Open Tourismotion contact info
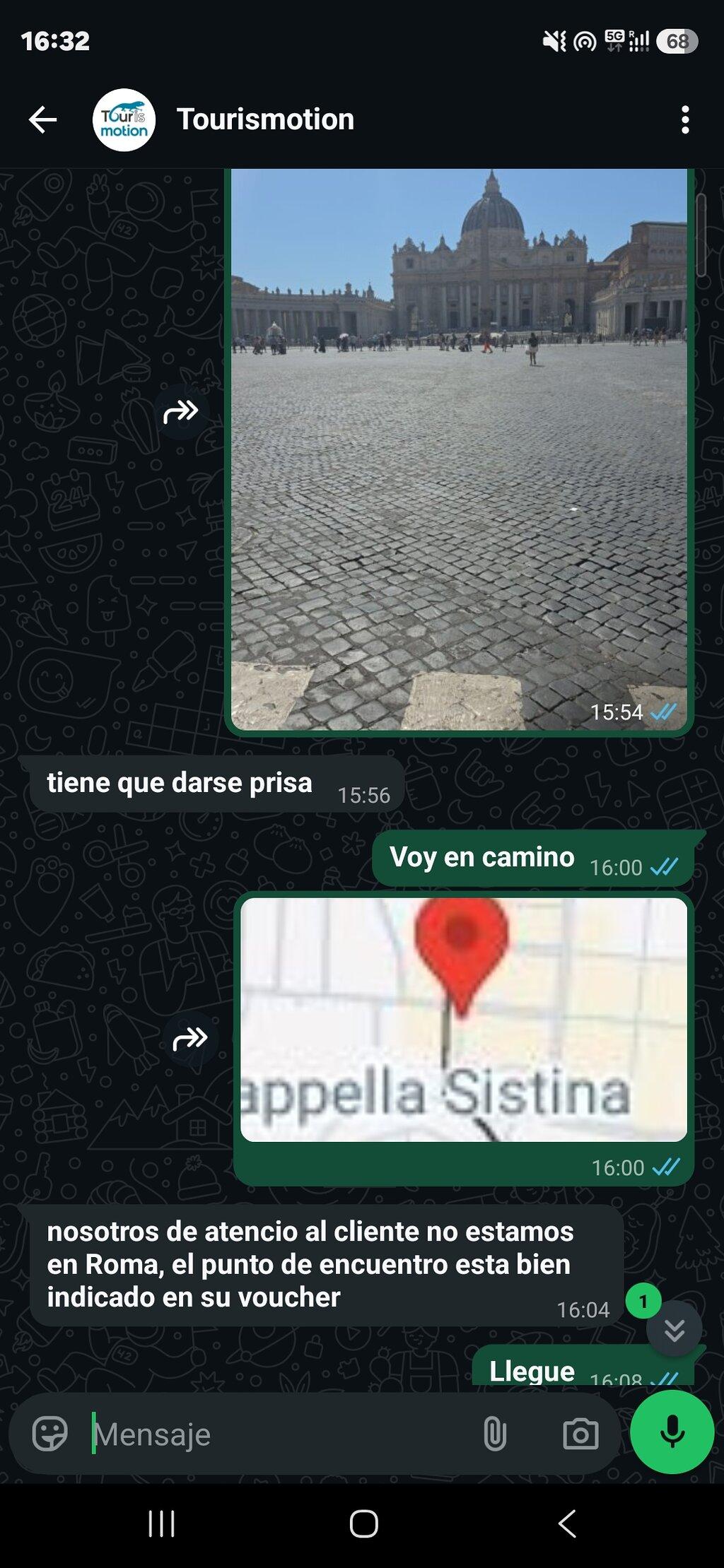The image size is (724, 1568). (264, 119)
